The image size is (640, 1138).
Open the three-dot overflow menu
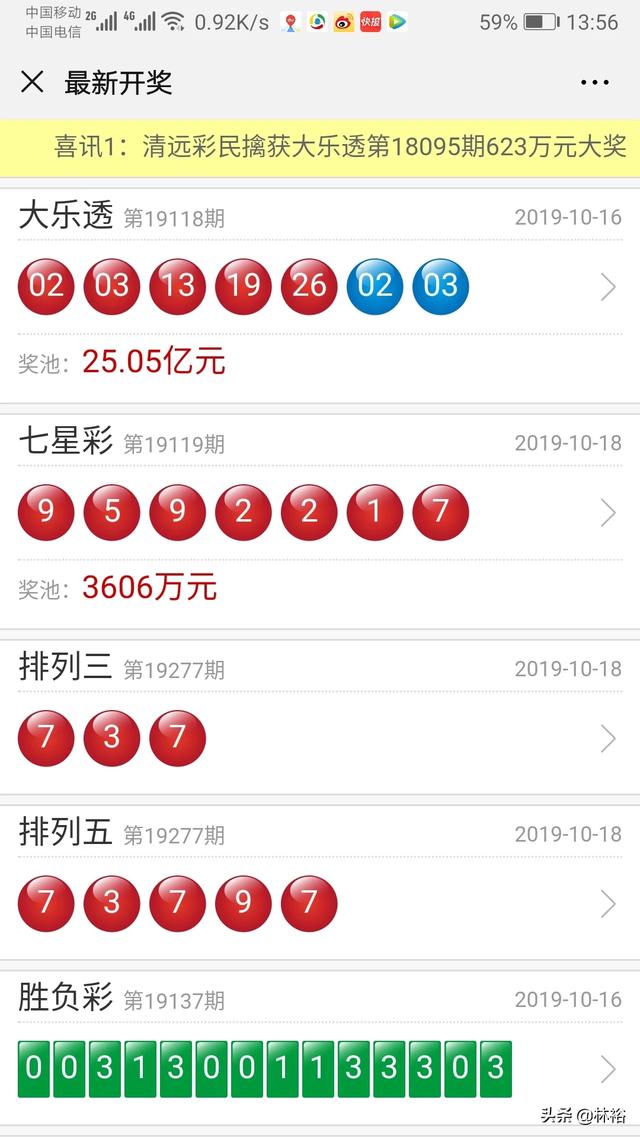click(594, 83)
